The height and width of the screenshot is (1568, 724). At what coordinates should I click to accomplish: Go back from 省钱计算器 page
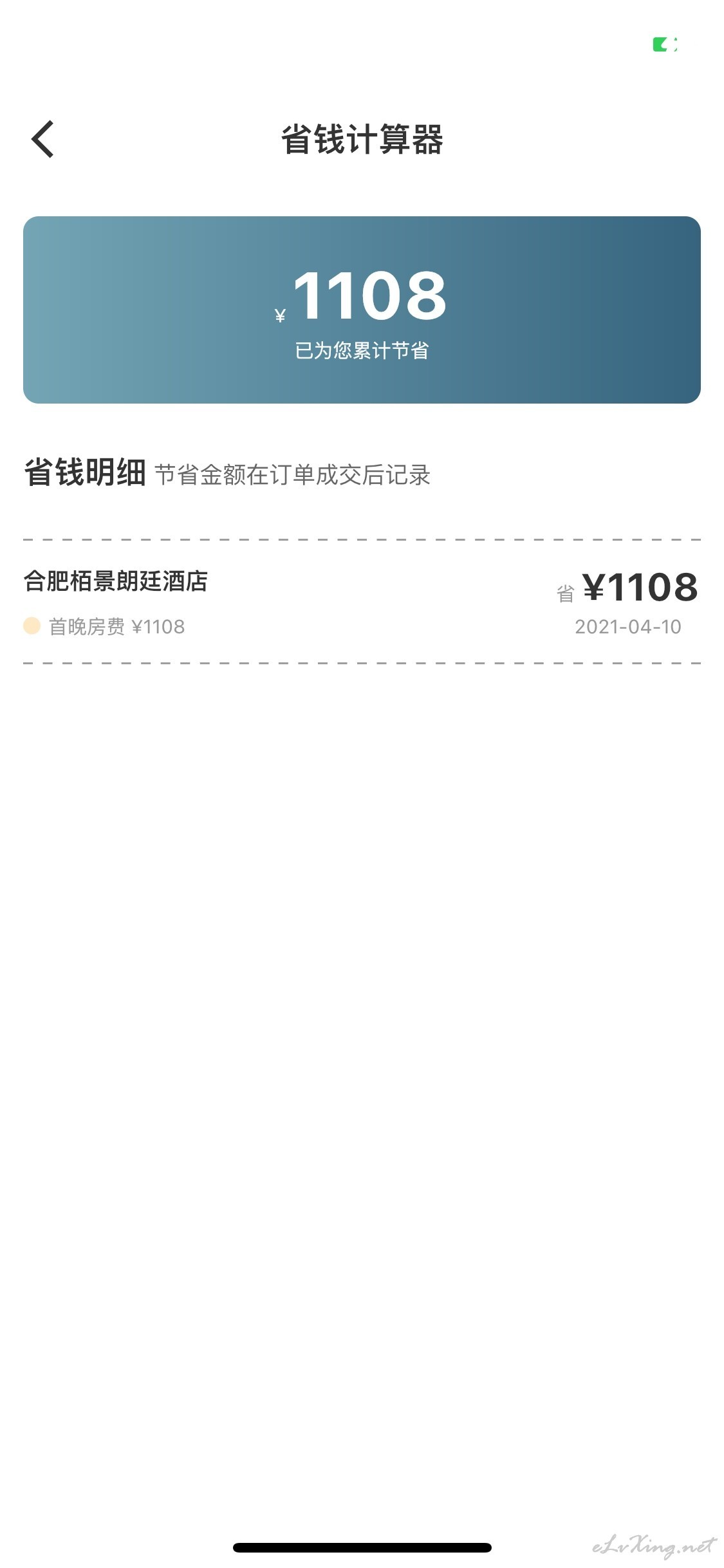coord(42,139)
